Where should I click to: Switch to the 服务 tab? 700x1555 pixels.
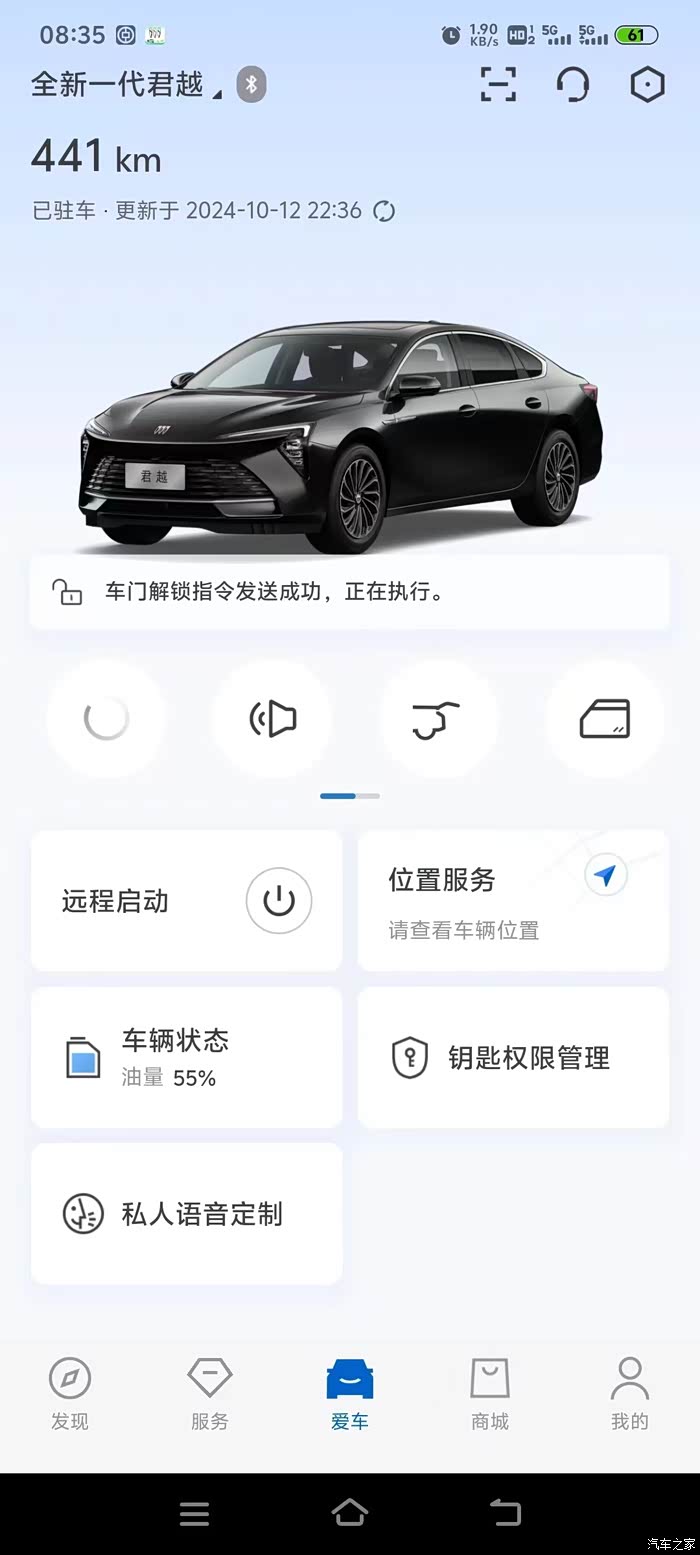(x=210, y=1395)
